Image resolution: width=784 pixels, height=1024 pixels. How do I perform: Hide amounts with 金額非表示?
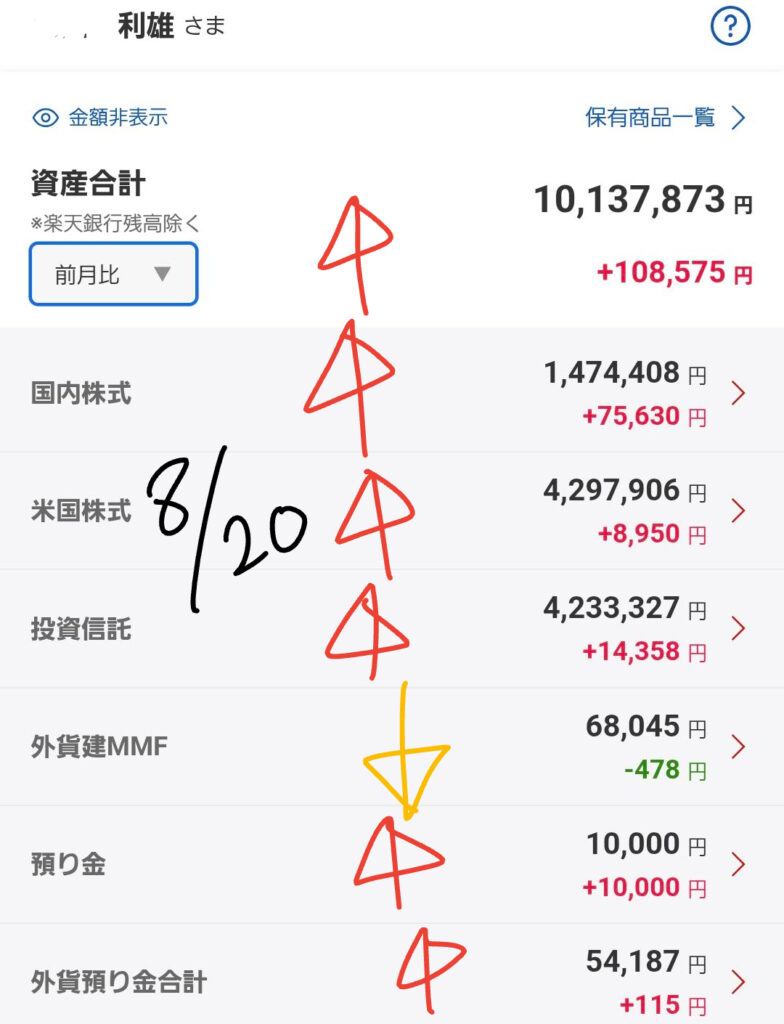coord(100,118)
